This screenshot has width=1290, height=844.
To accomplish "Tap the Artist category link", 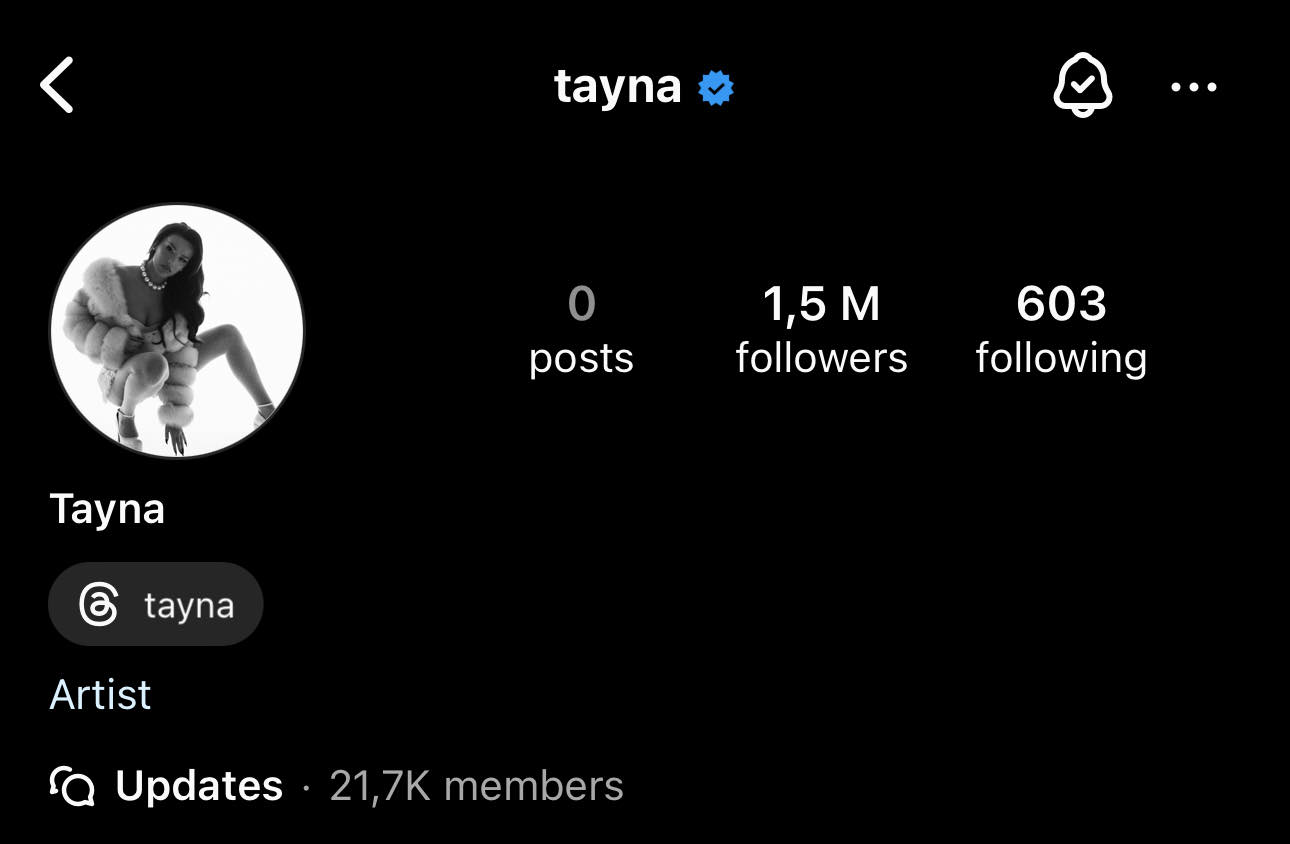I will pos(100,694).
